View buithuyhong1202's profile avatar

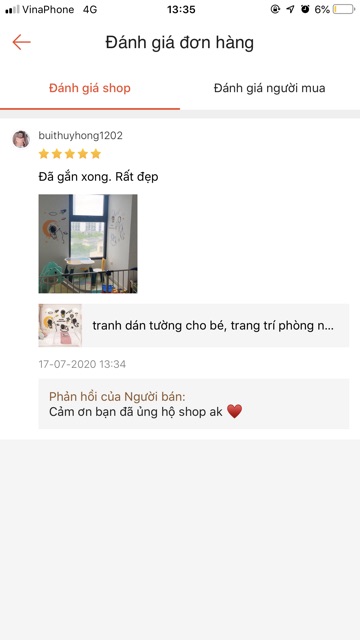point(21,139)
